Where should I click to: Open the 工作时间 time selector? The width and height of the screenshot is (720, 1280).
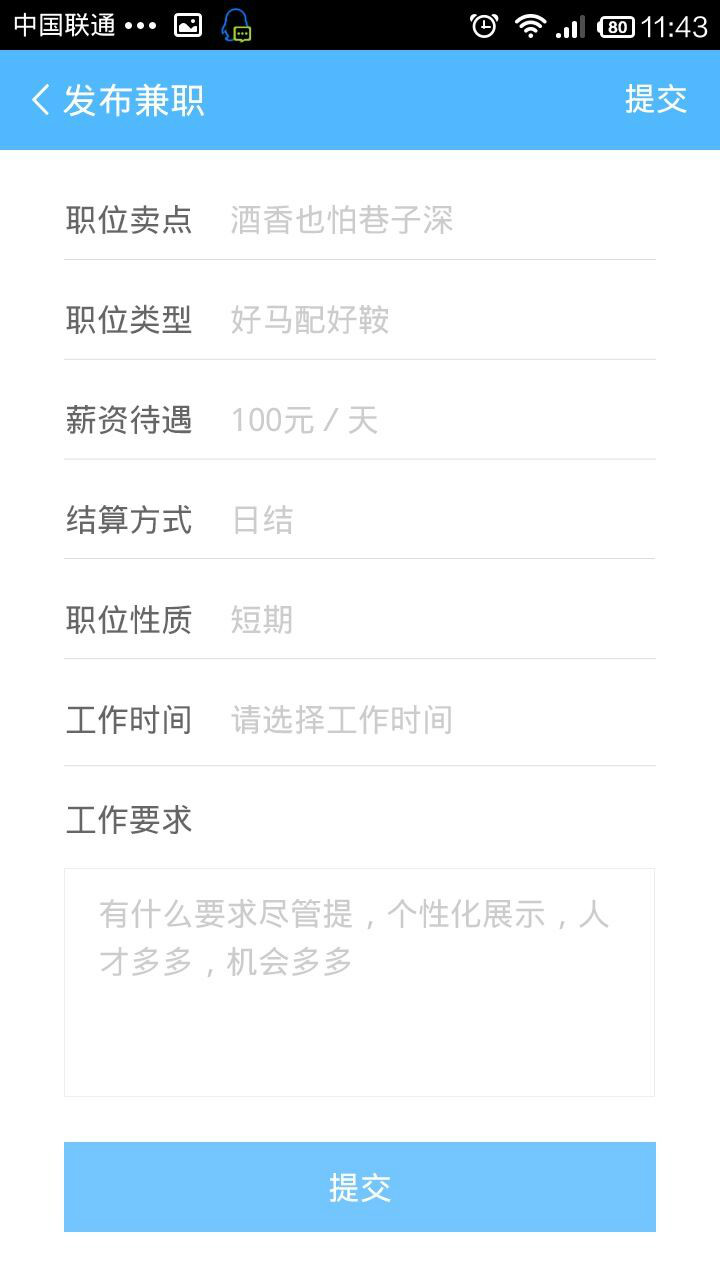click(360, 719)
